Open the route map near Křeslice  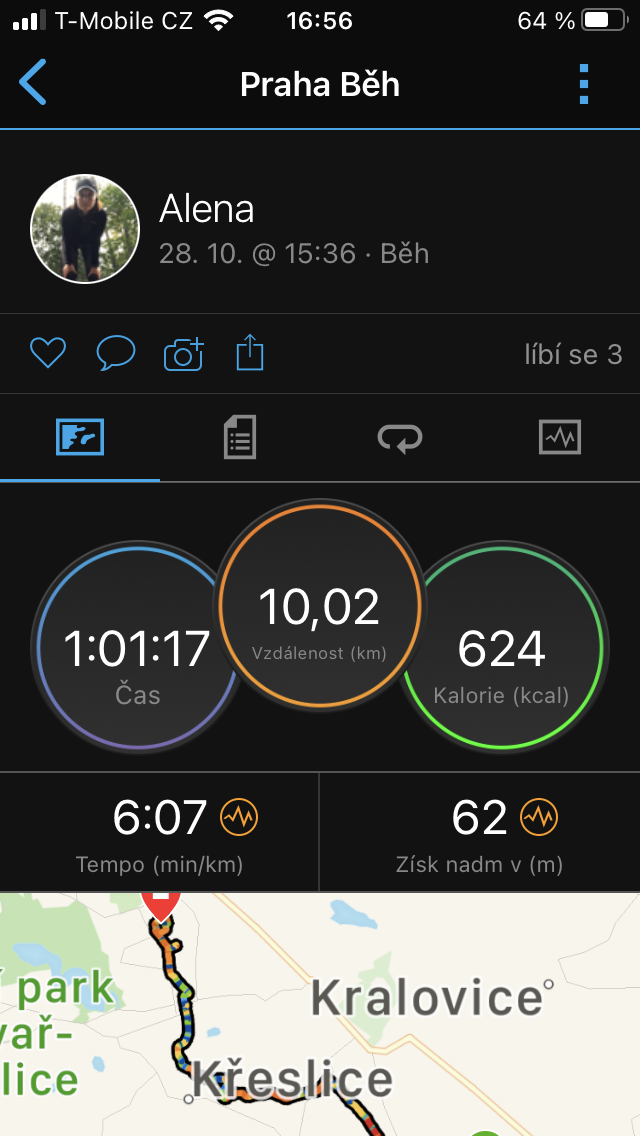pos(320,1014)
